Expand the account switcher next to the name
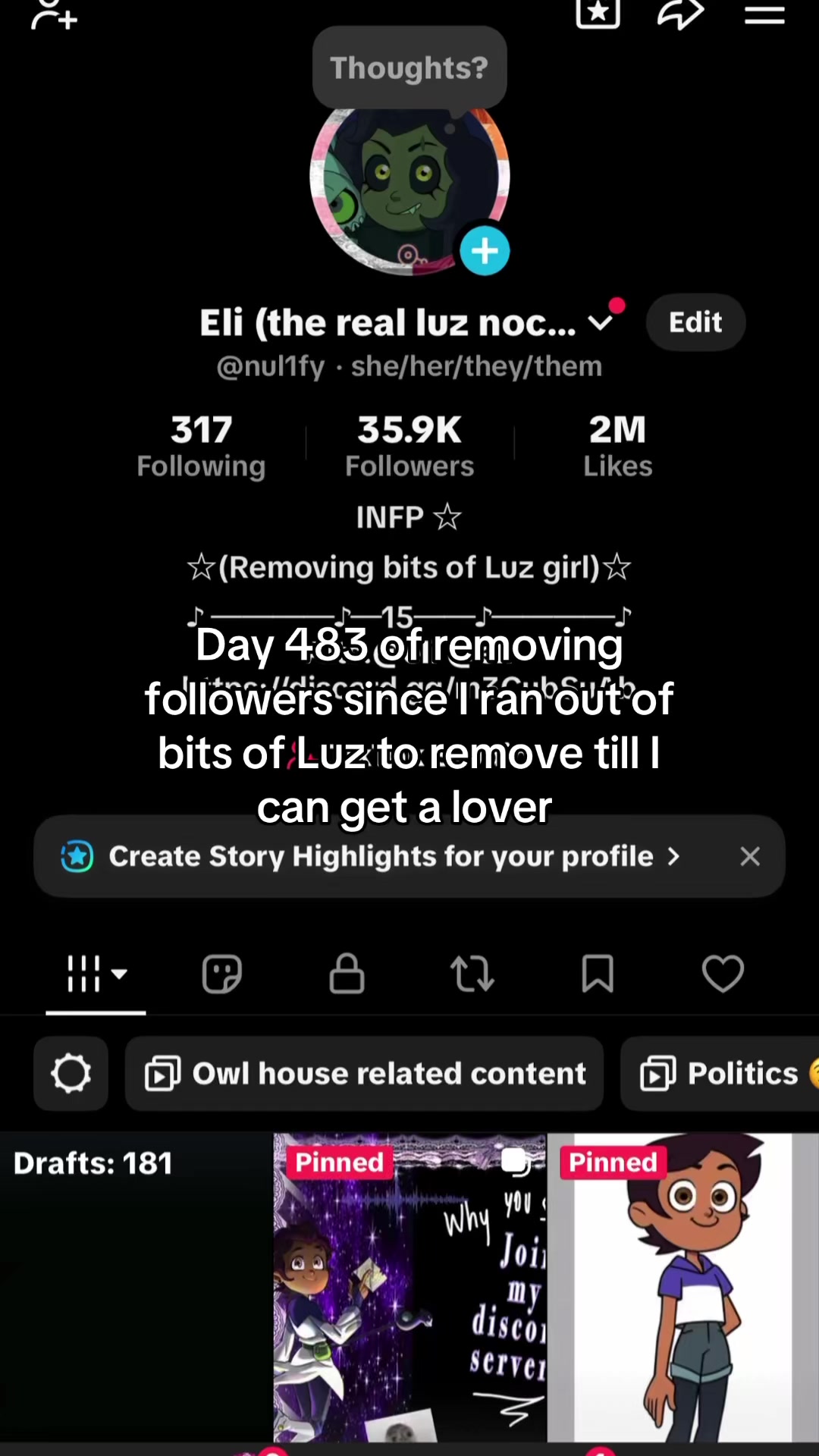 click(601, 323)
